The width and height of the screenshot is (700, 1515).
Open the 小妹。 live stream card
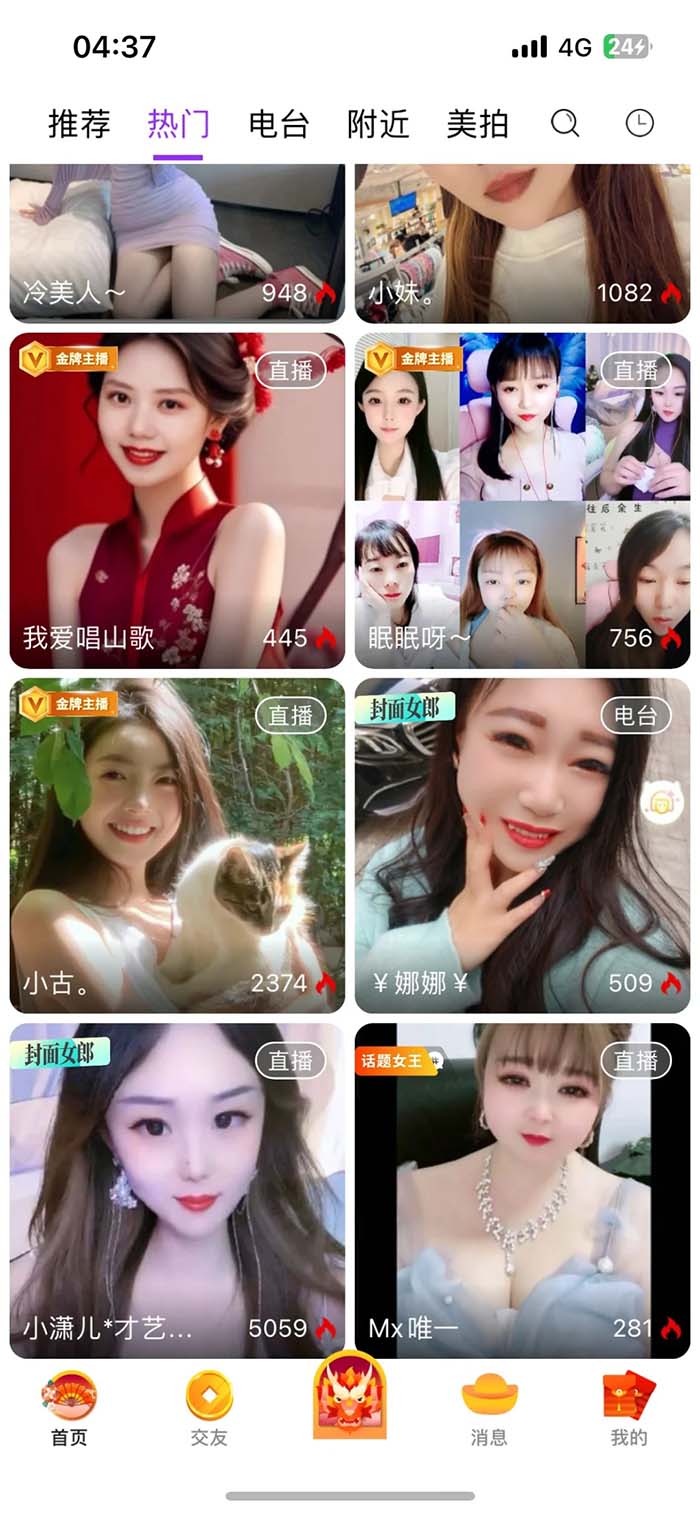tap(522, 242)
